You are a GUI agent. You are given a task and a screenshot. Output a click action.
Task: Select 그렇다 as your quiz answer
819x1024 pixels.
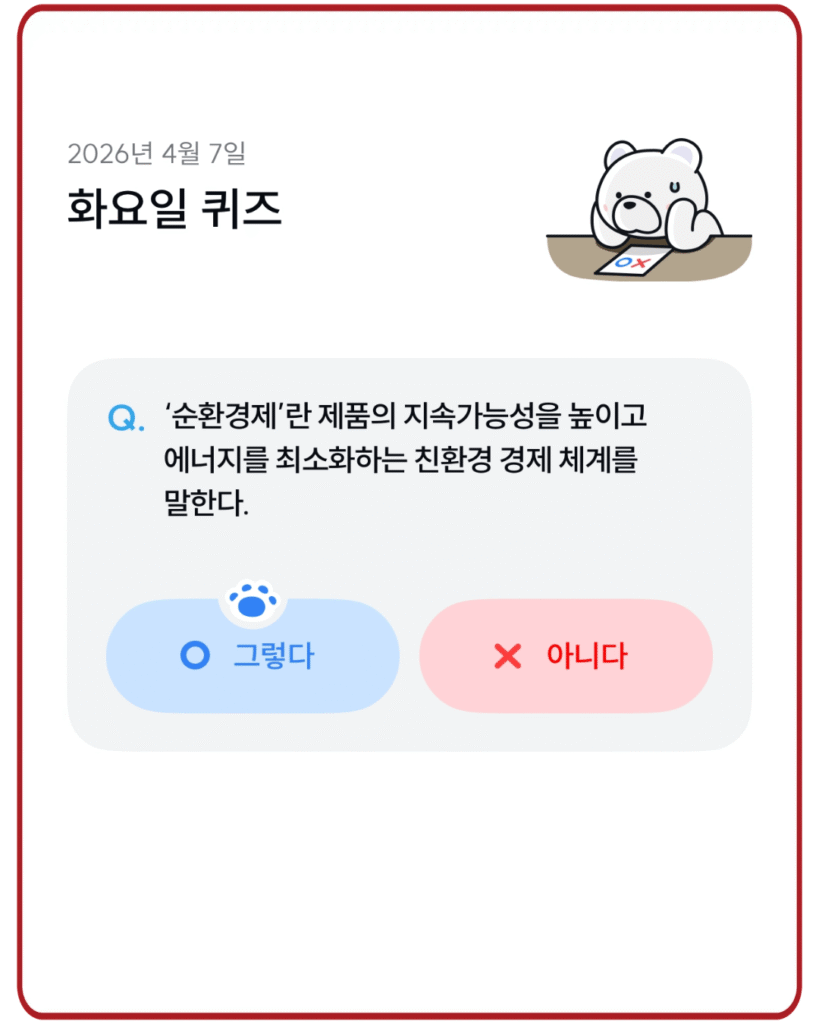point(253,656)
